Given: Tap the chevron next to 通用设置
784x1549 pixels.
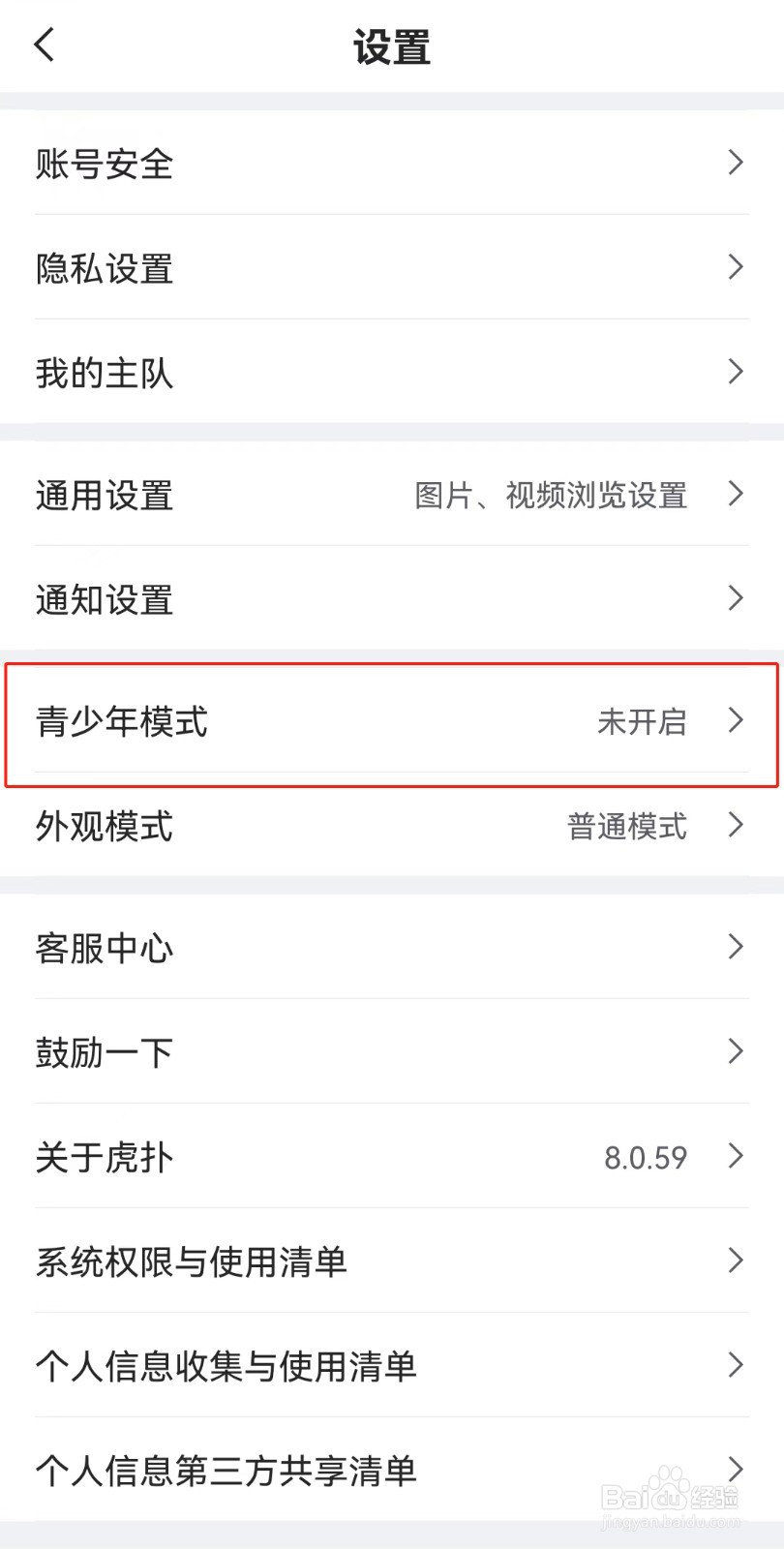Looking at the screenshot, I should [x=735, y=496].
